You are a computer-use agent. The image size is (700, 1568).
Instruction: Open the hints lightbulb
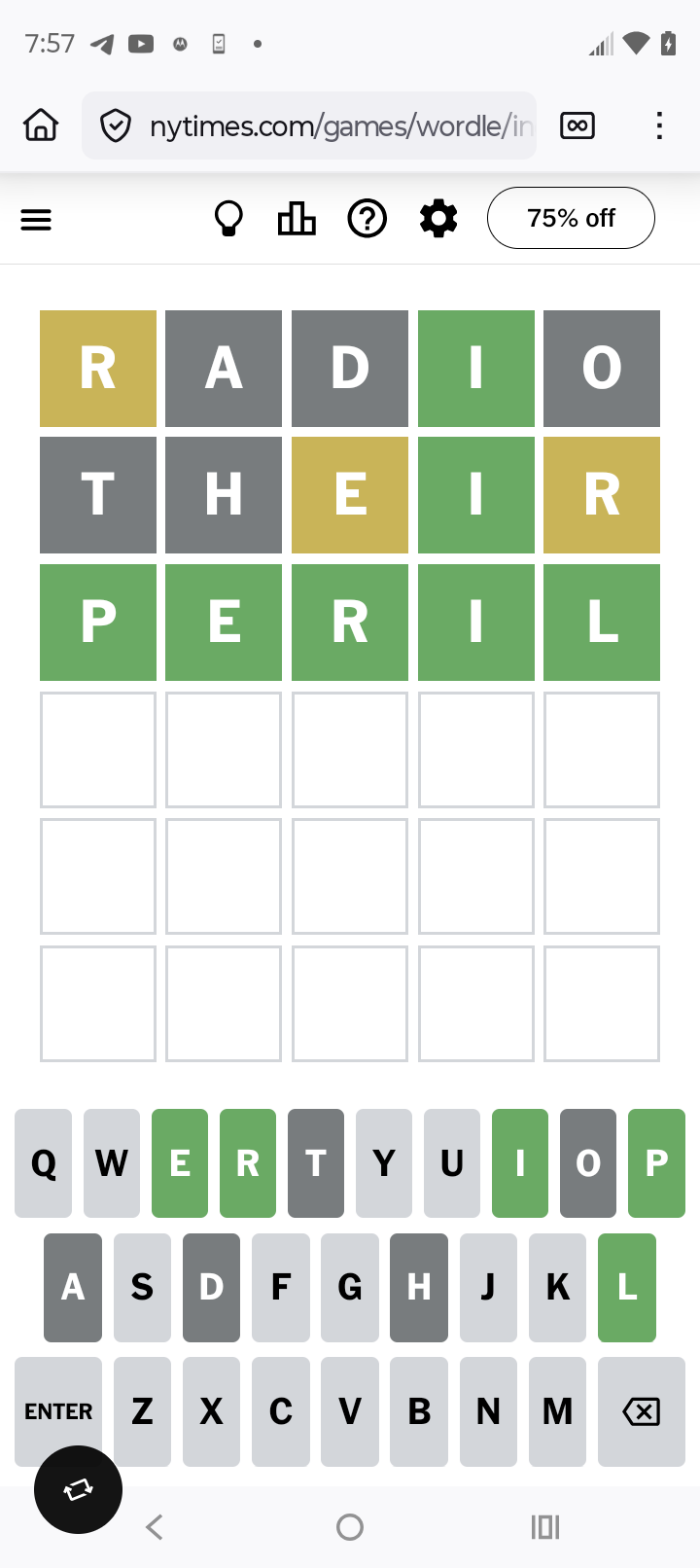[x=228, y=219]
